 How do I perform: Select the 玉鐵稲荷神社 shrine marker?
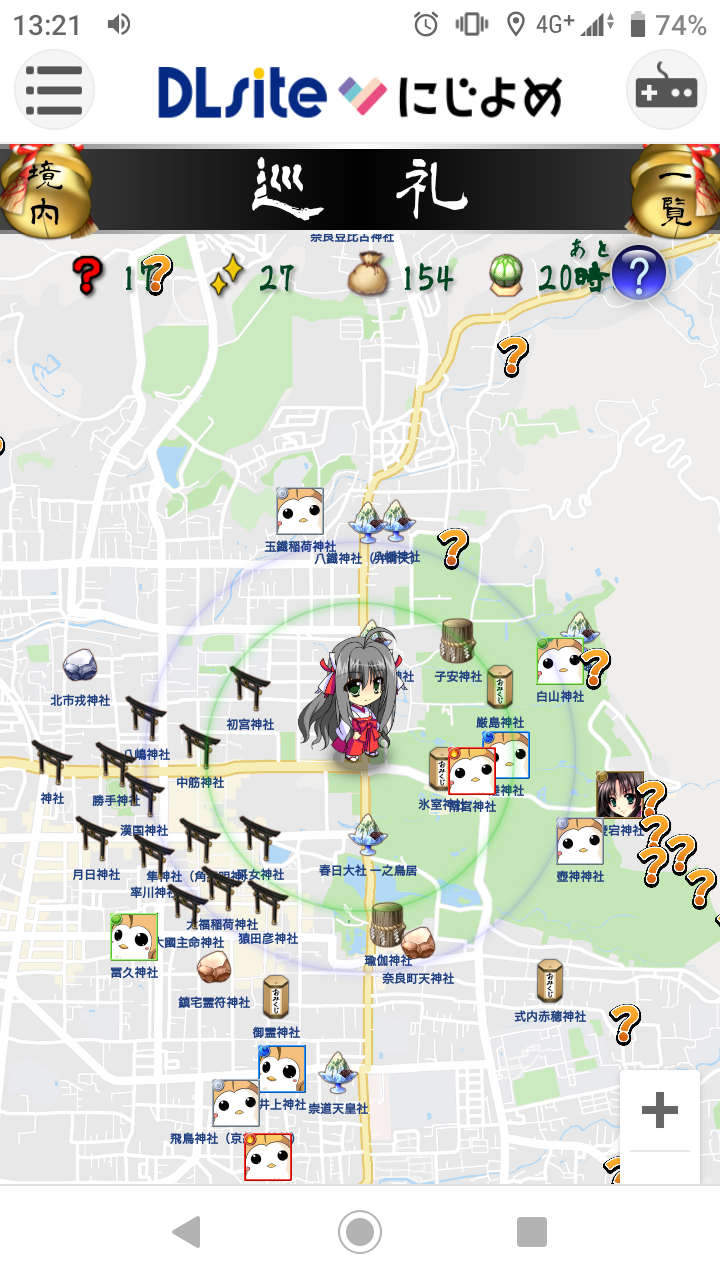click(x=300, y=512)
